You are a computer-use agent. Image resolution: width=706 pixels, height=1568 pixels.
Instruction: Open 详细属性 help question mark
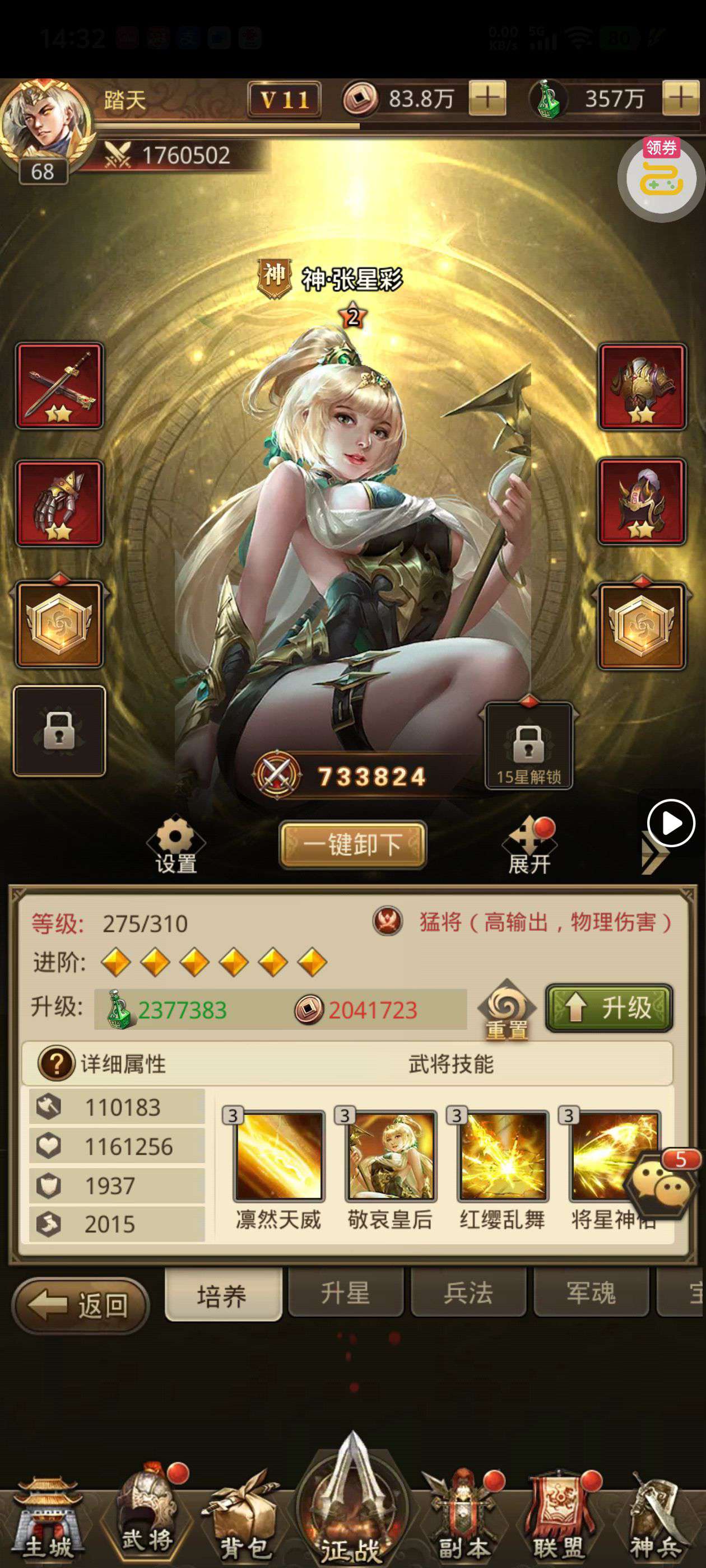57,1063
